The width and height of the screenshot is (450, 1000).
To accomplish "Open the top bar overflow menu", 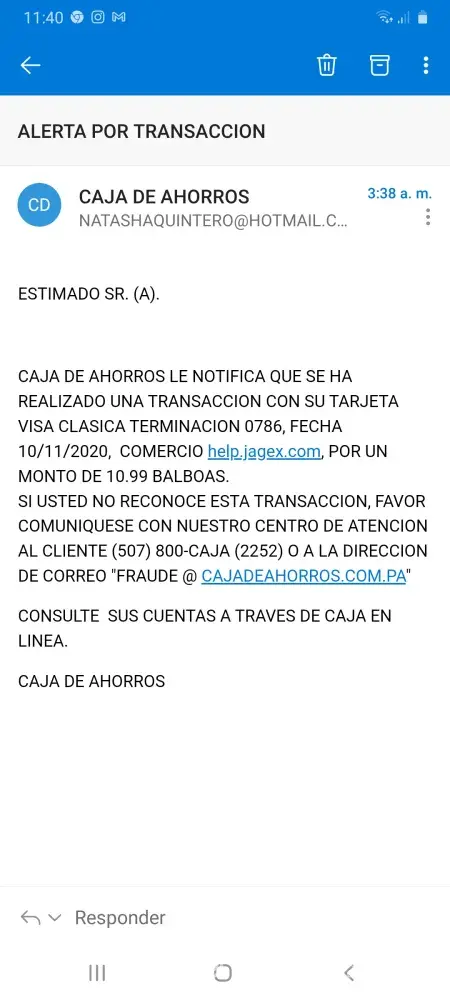I will pyautogui.click(x=426, y=65).
